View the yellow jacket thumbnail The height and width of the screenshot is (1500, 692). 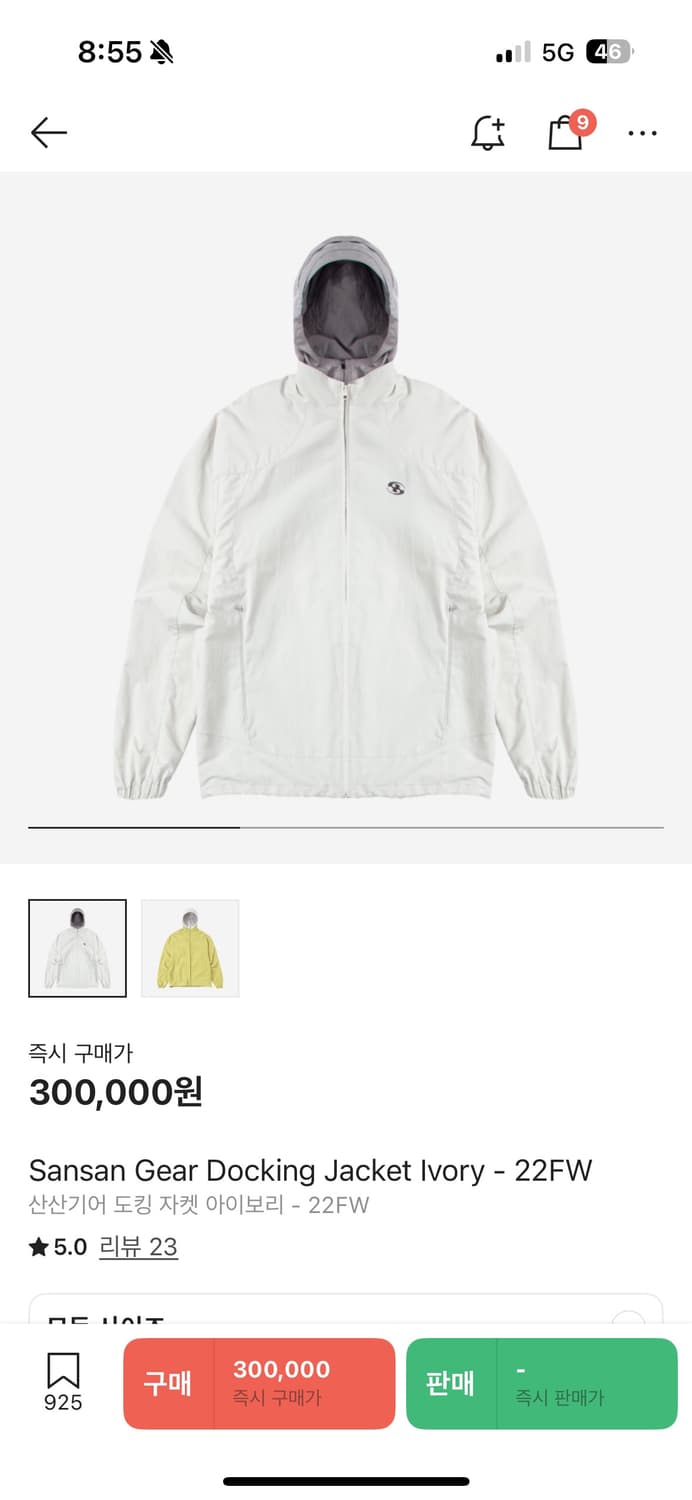click(190, 948)
